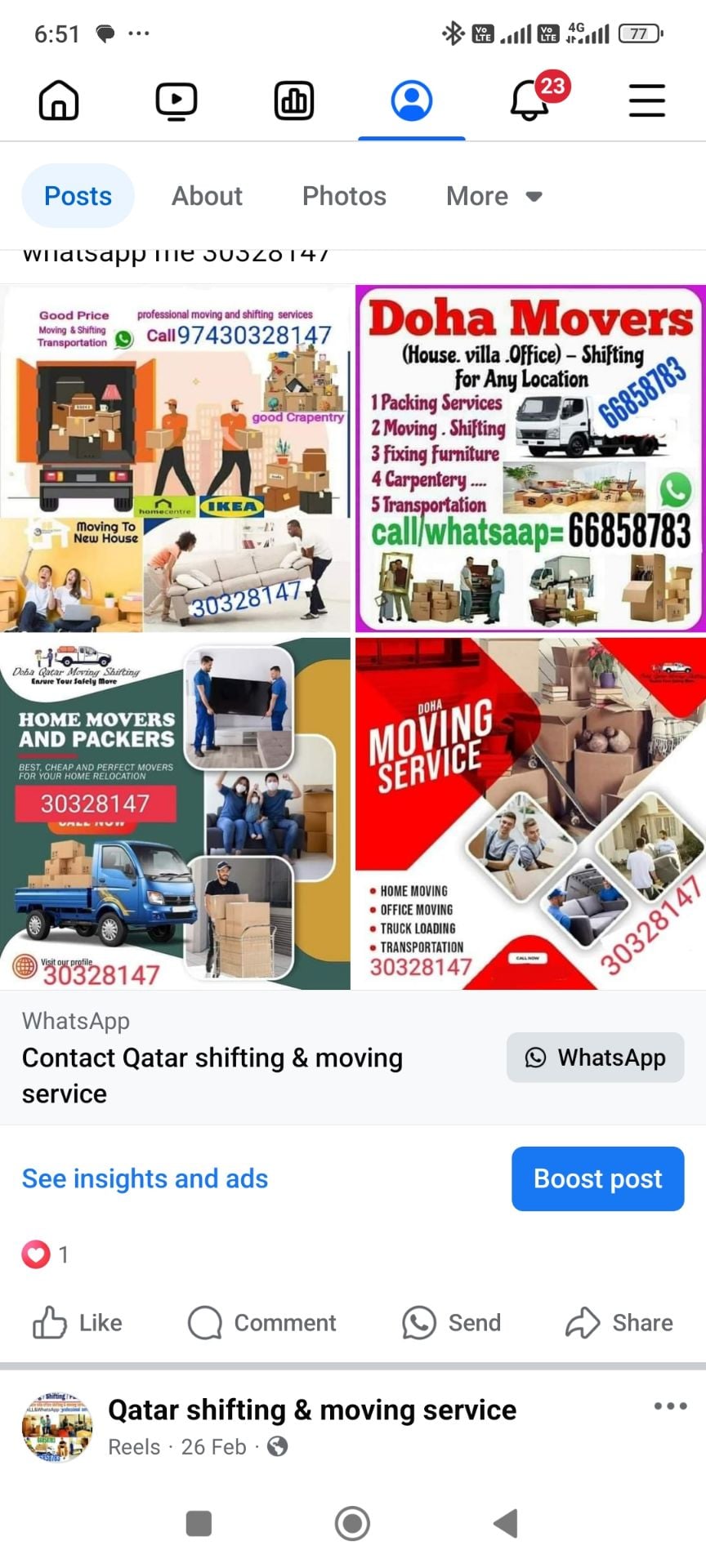
Task: See insights and ads
Action: click(x=145, y=1178)
